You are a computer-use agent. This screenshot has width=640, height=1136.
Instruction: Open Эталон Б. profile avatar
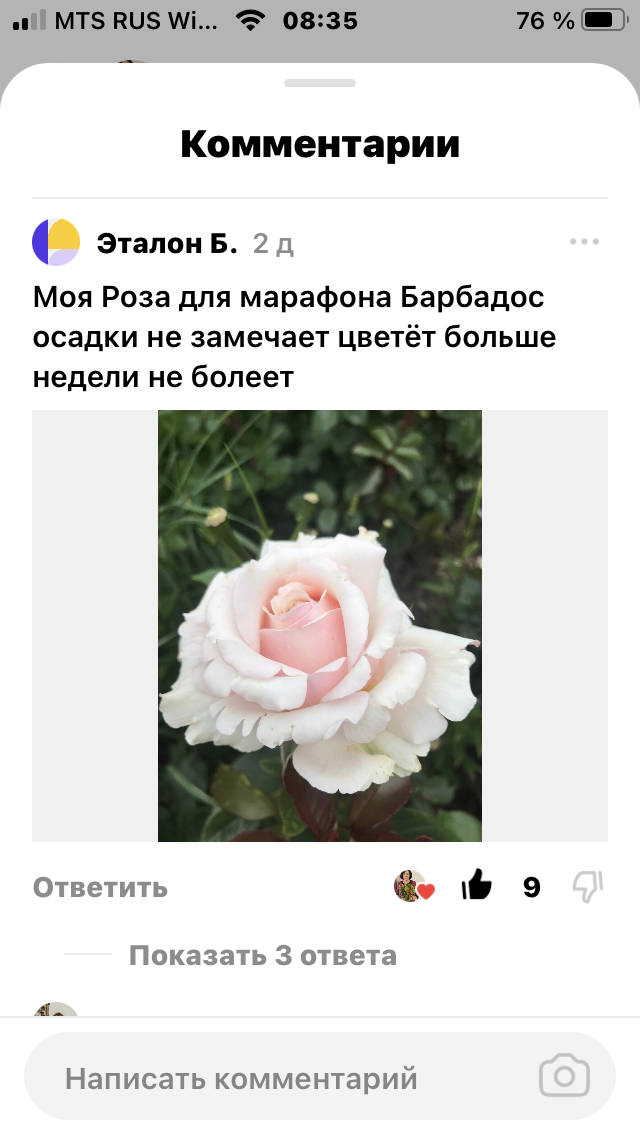coord(56,242)
